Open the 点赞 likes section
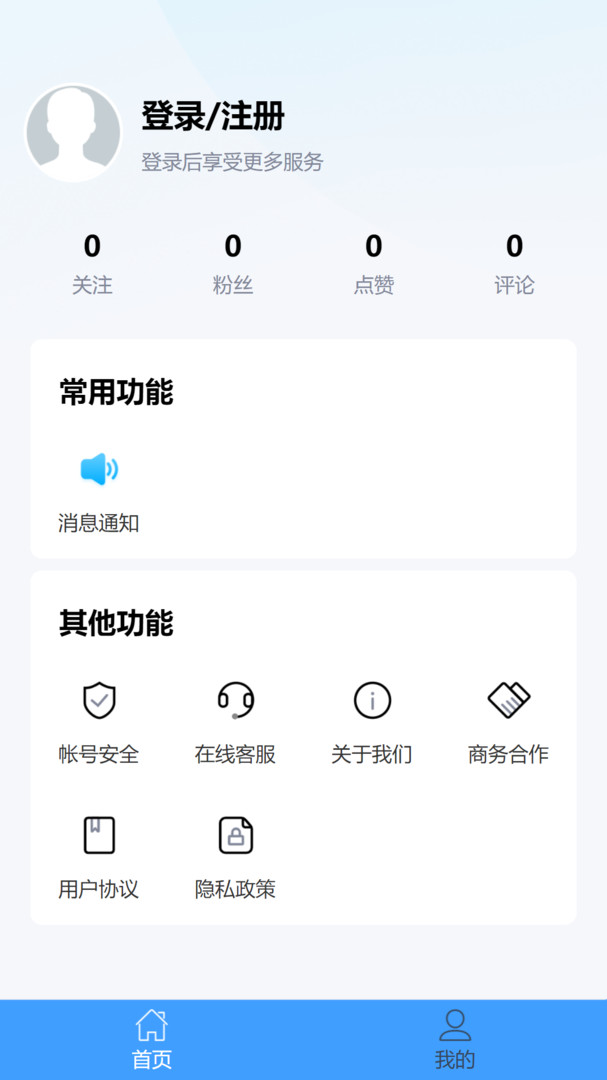The width and height of the screenshot is (607, 1080). (373, 264)
